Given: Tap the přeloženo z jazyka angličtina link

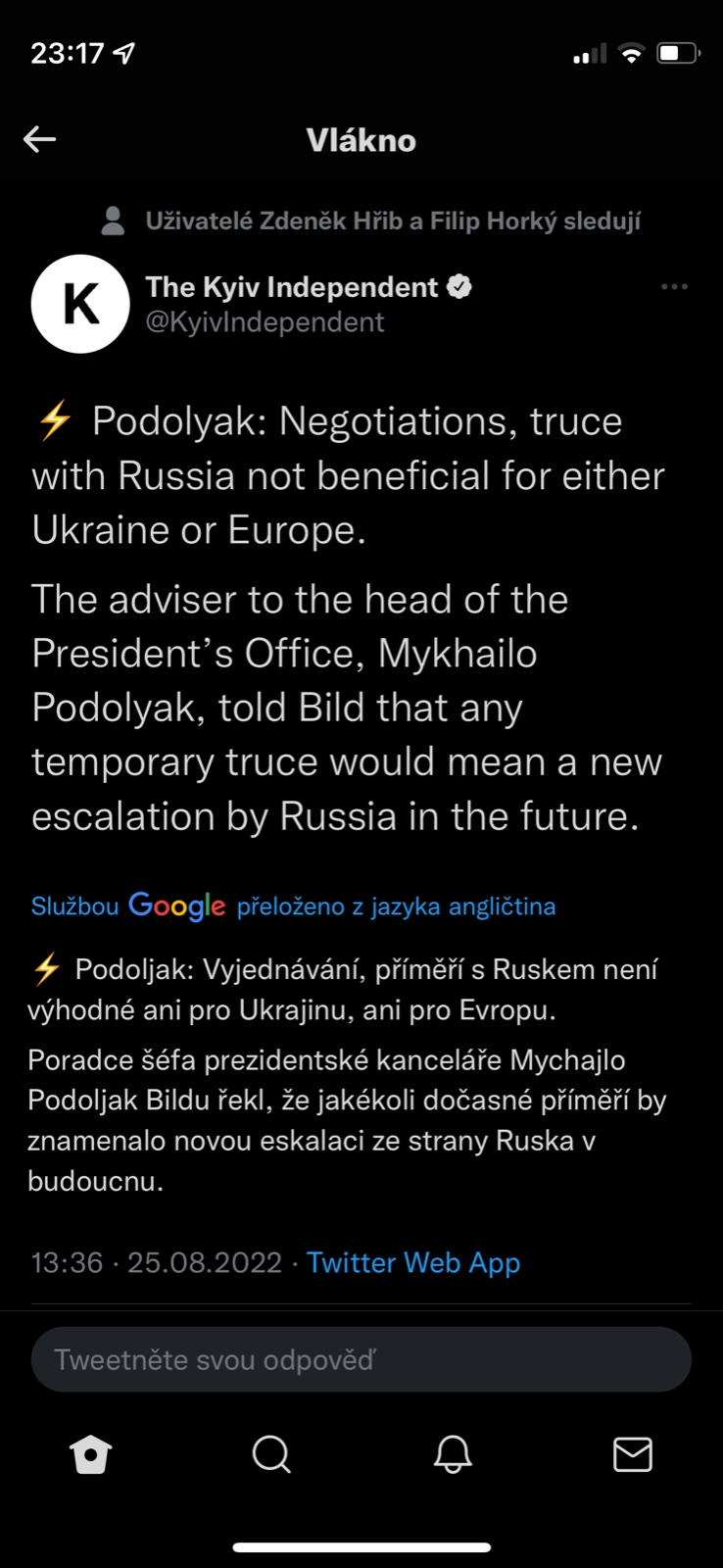Looking at the screenshot, I should [x=396, y=906].
